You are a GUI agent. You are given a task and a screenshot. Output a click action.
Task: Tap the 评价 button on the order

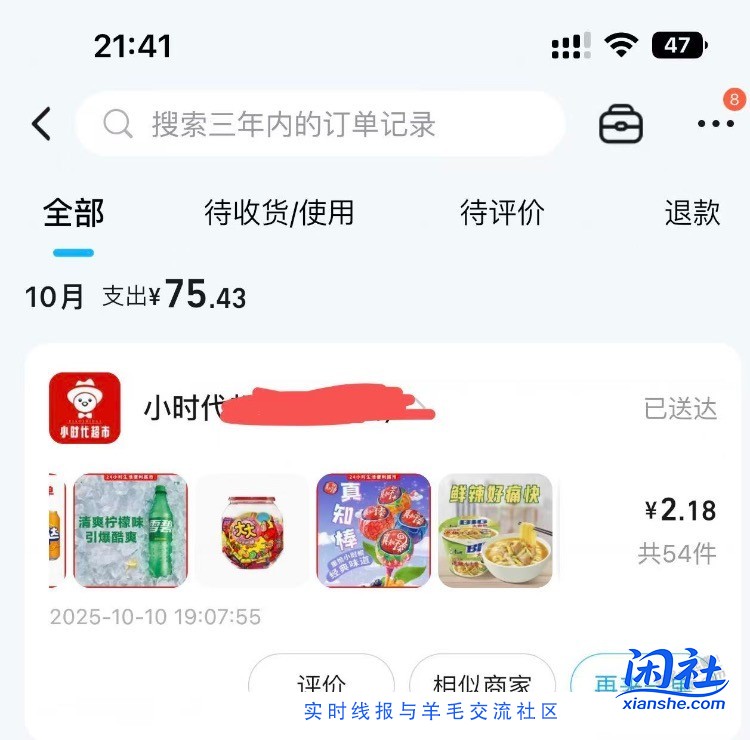pos(321,682)
